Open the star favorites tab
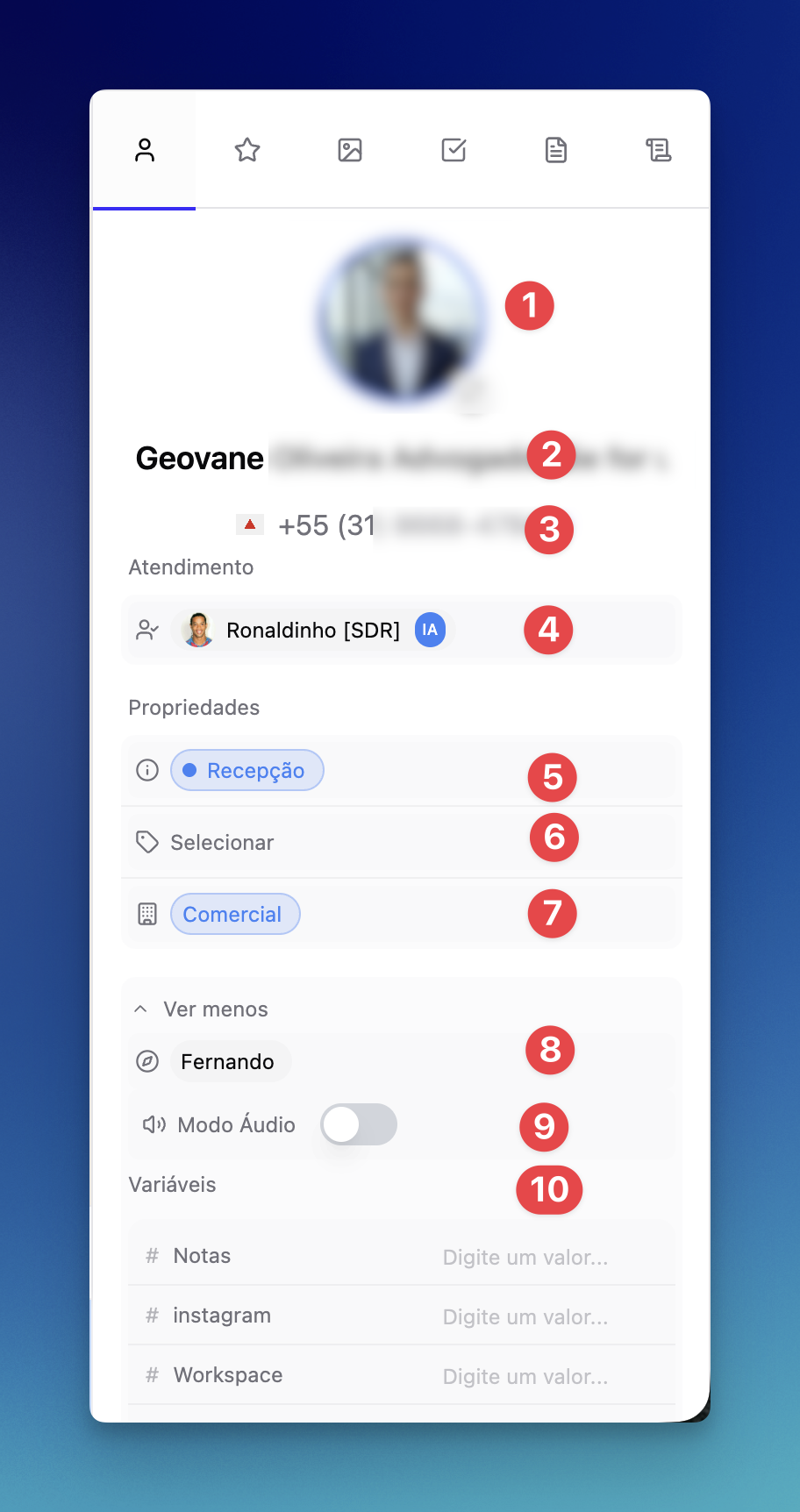 coord(247,151)
